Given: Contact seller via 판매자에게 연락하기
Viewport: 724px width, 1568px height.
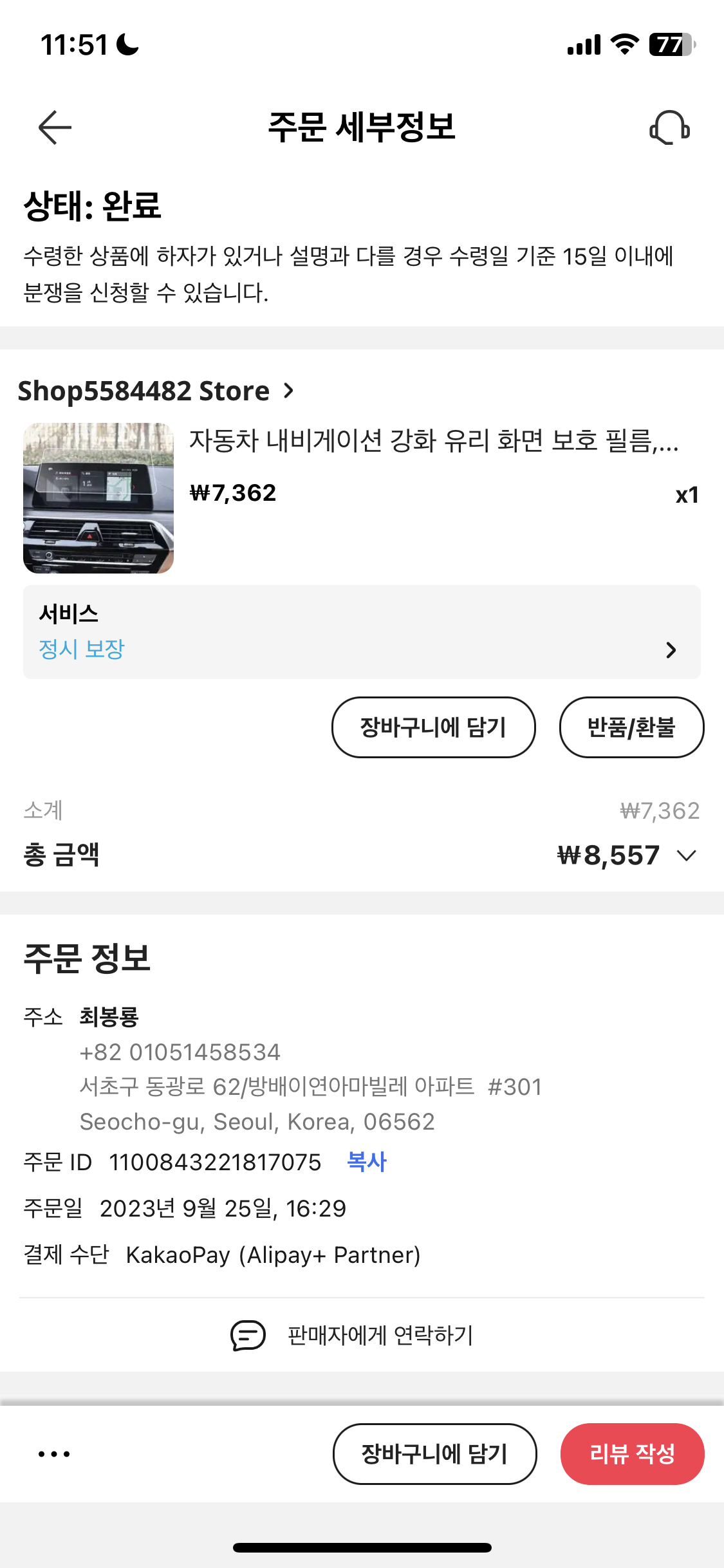Looking at the screenshot, I should click(x=353, y=1335).
